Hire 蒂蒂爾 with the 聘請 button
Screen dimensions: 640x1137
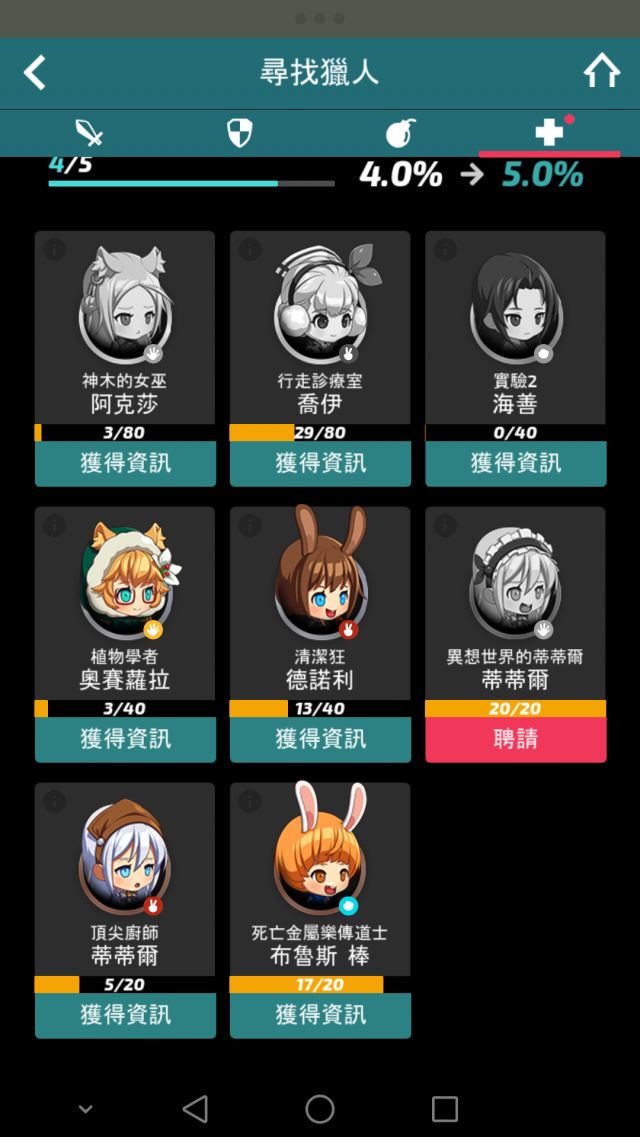tap(515, 739)
